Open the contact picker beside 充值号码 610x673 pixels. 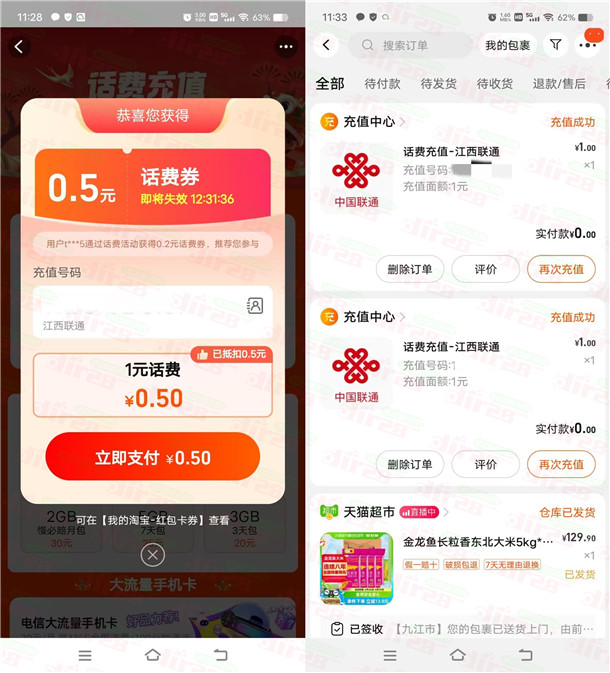pos(255,305)
